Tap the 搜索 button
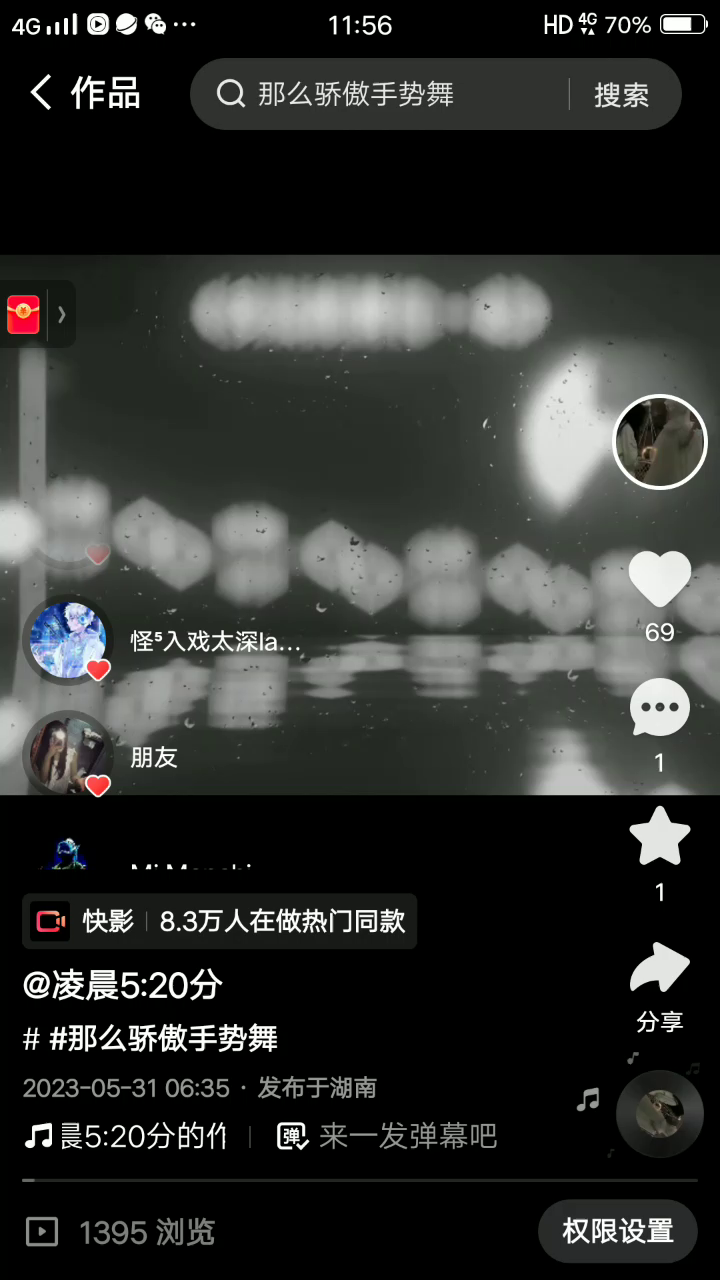Screen dimensions: 720x1280 (x=621, y=95)
